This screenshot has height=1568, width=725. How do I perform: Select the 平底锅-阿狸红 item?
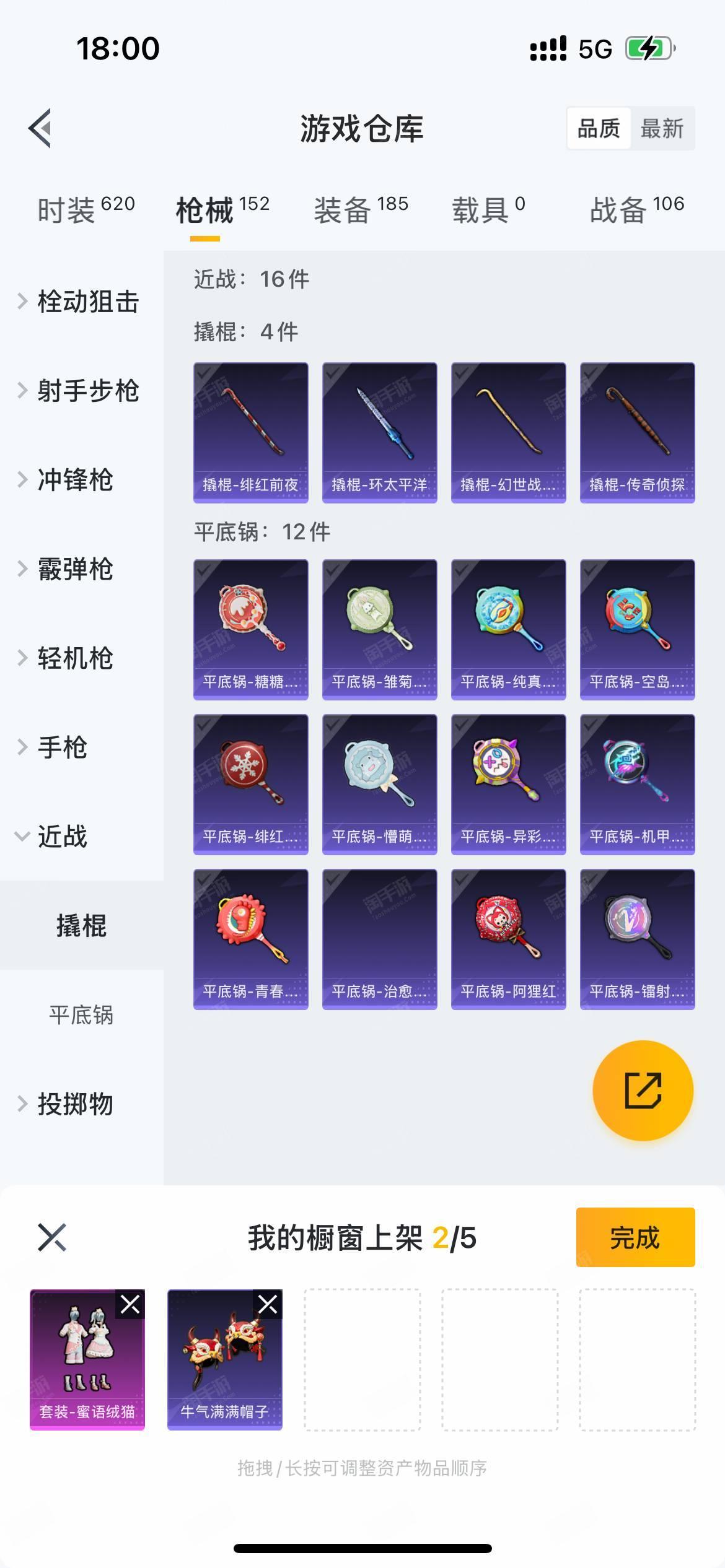coord(508,939)
